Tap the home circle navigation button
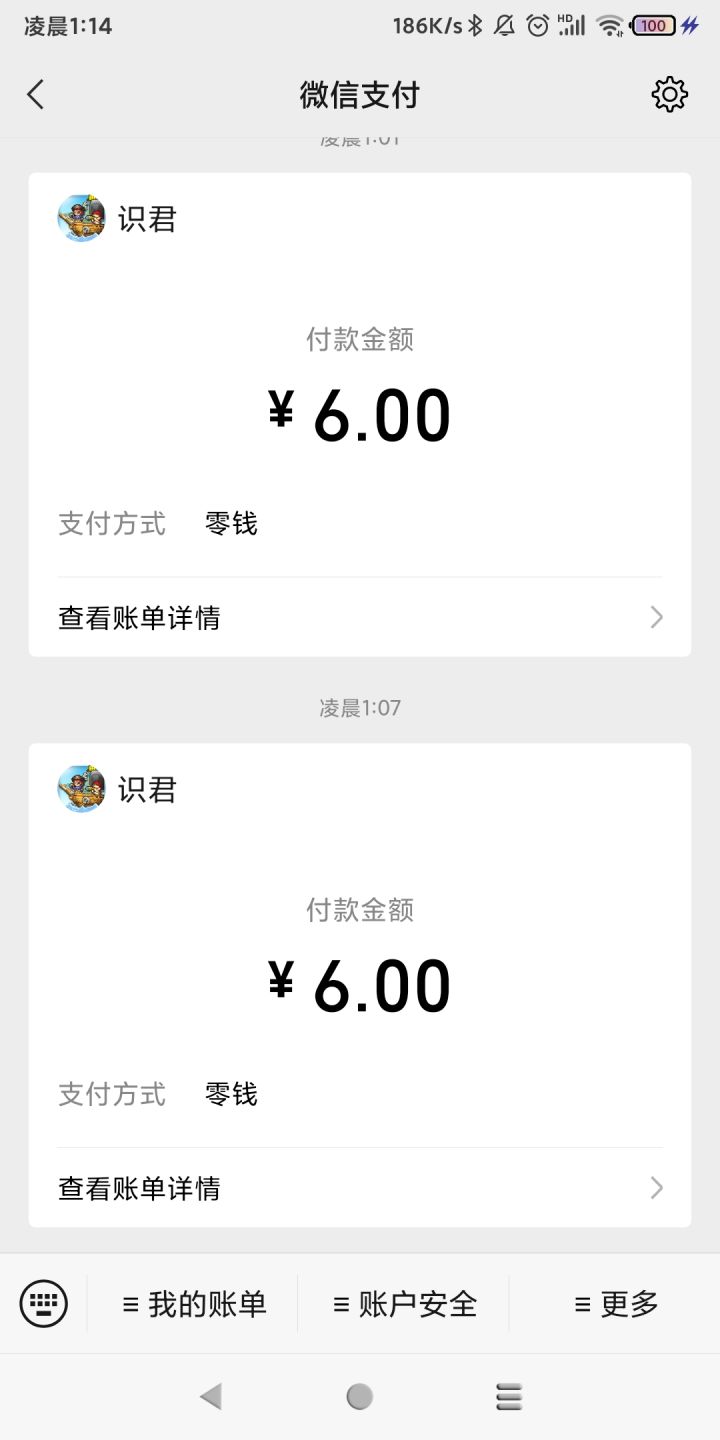The image size is (720, 1440). tap(360, 1395)
